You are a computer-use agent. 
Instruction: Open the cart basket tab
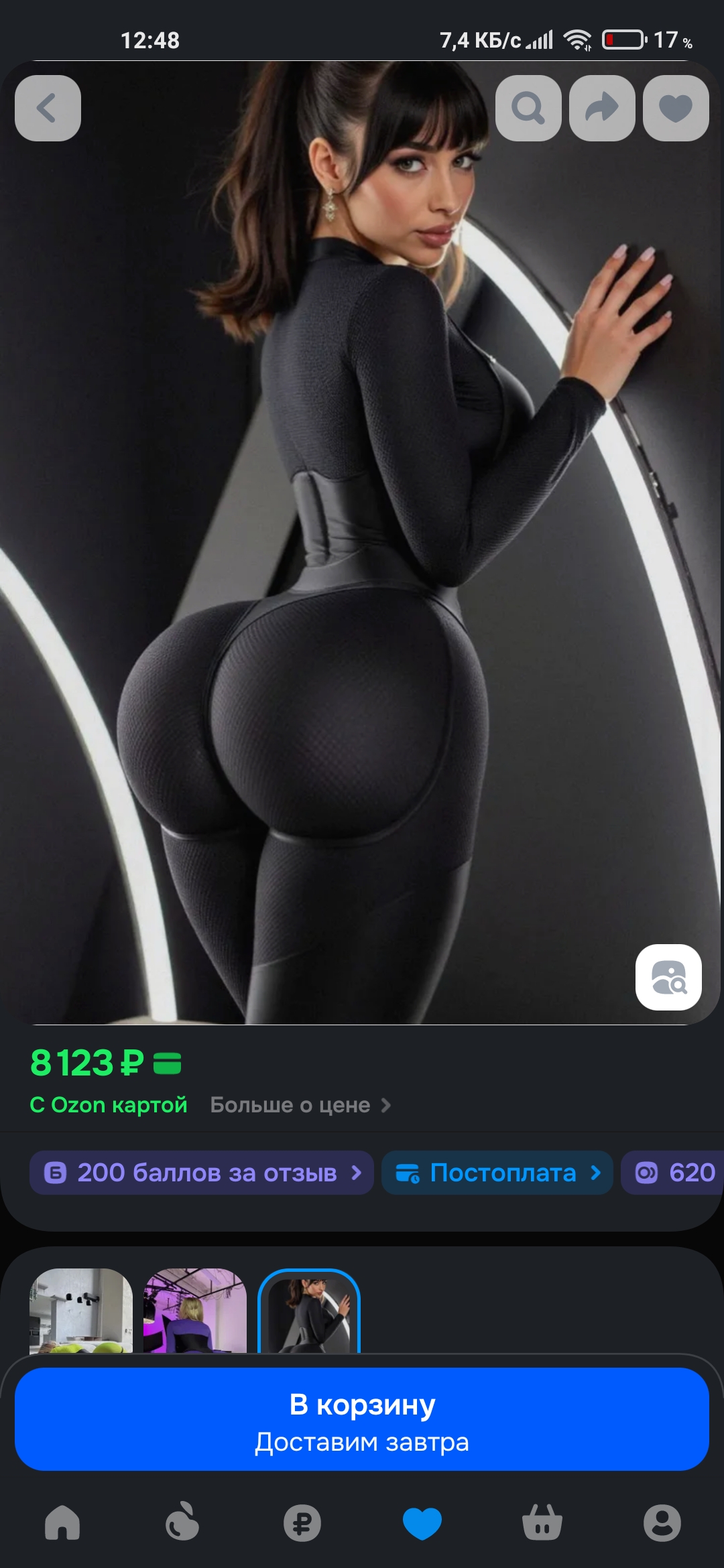(x=542, y=1523)
